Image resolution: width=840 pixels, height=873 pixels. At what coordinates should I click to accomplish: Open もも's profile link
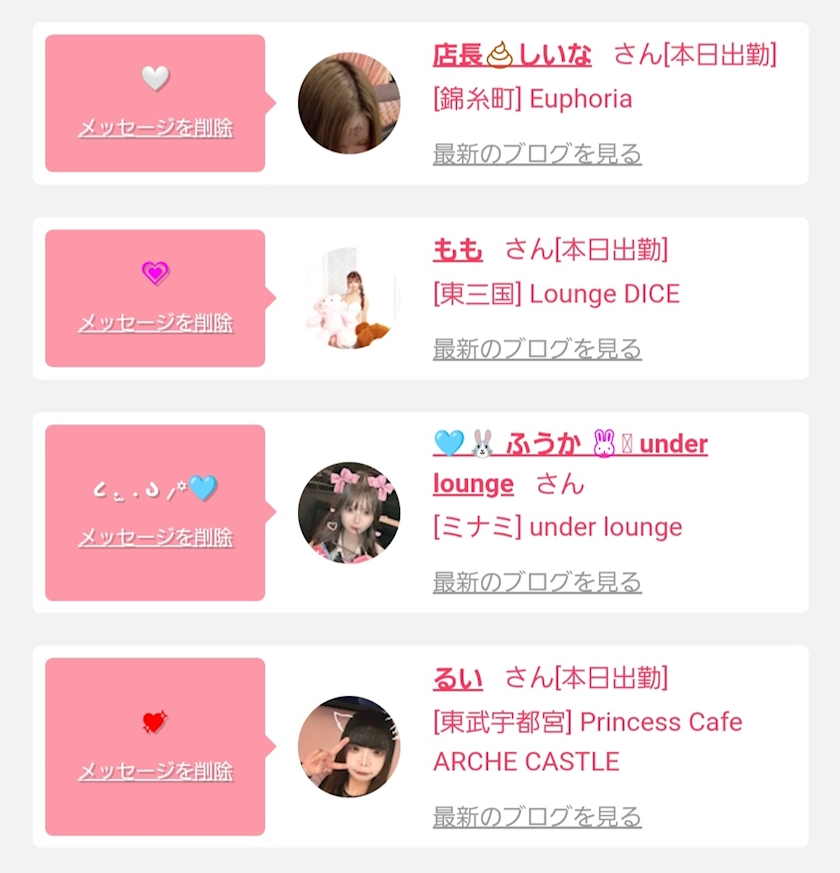pos(457,249)
